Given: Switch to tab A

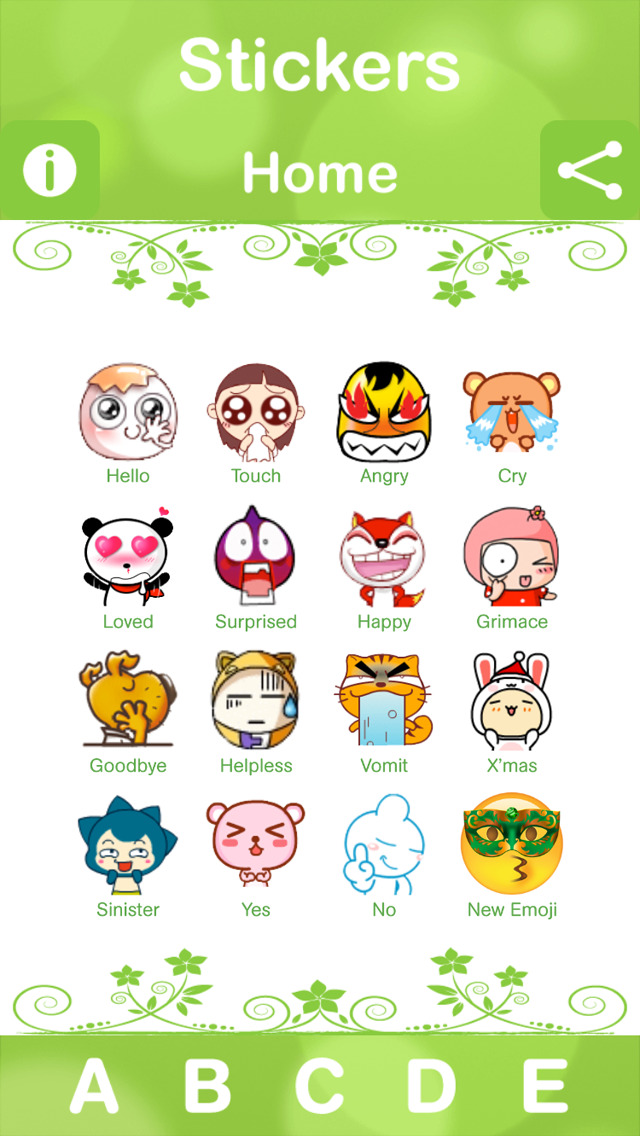Looking at the screenshot, I should pos(94,1085).
